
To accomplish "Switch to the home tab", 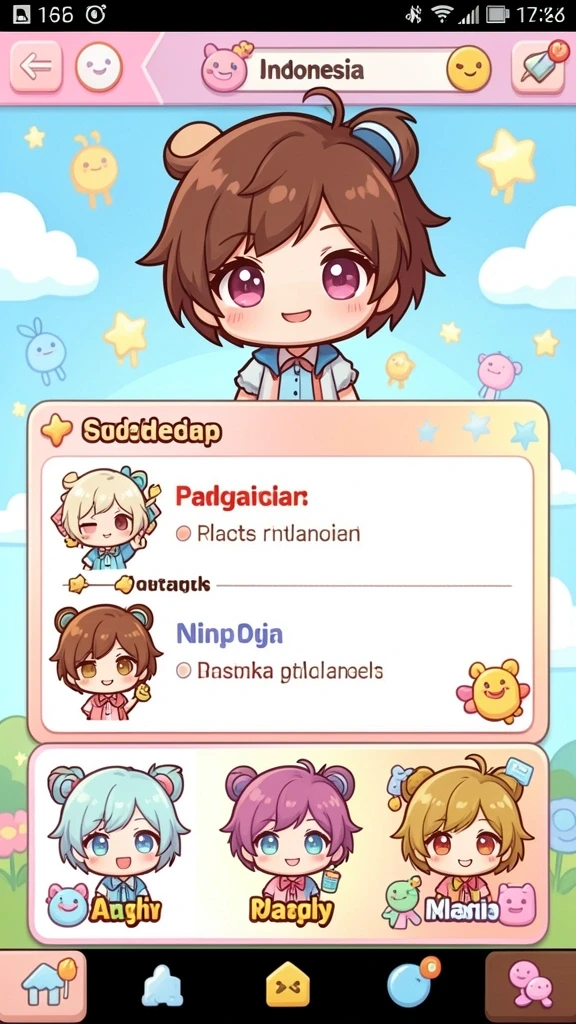I will pos(43,986).
